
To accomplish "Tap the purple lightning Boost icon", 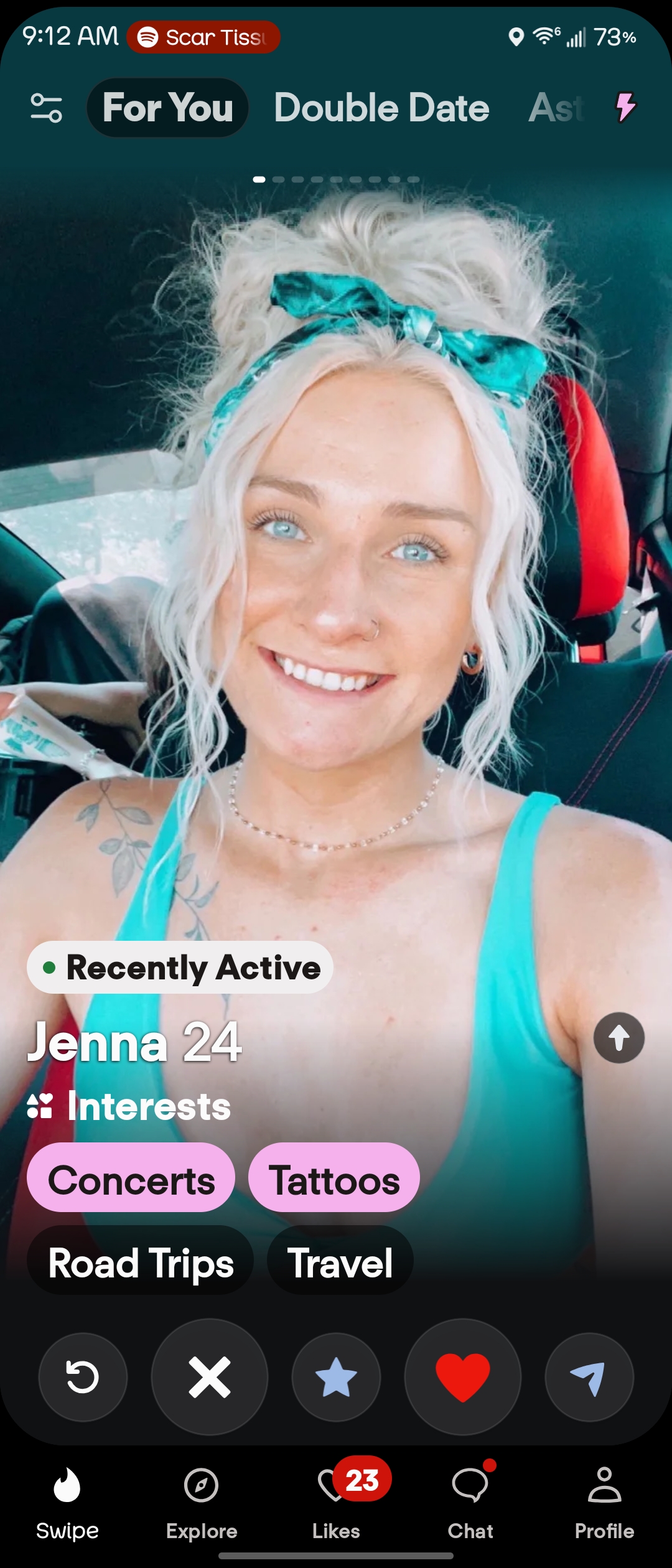I will pos(625,107).
